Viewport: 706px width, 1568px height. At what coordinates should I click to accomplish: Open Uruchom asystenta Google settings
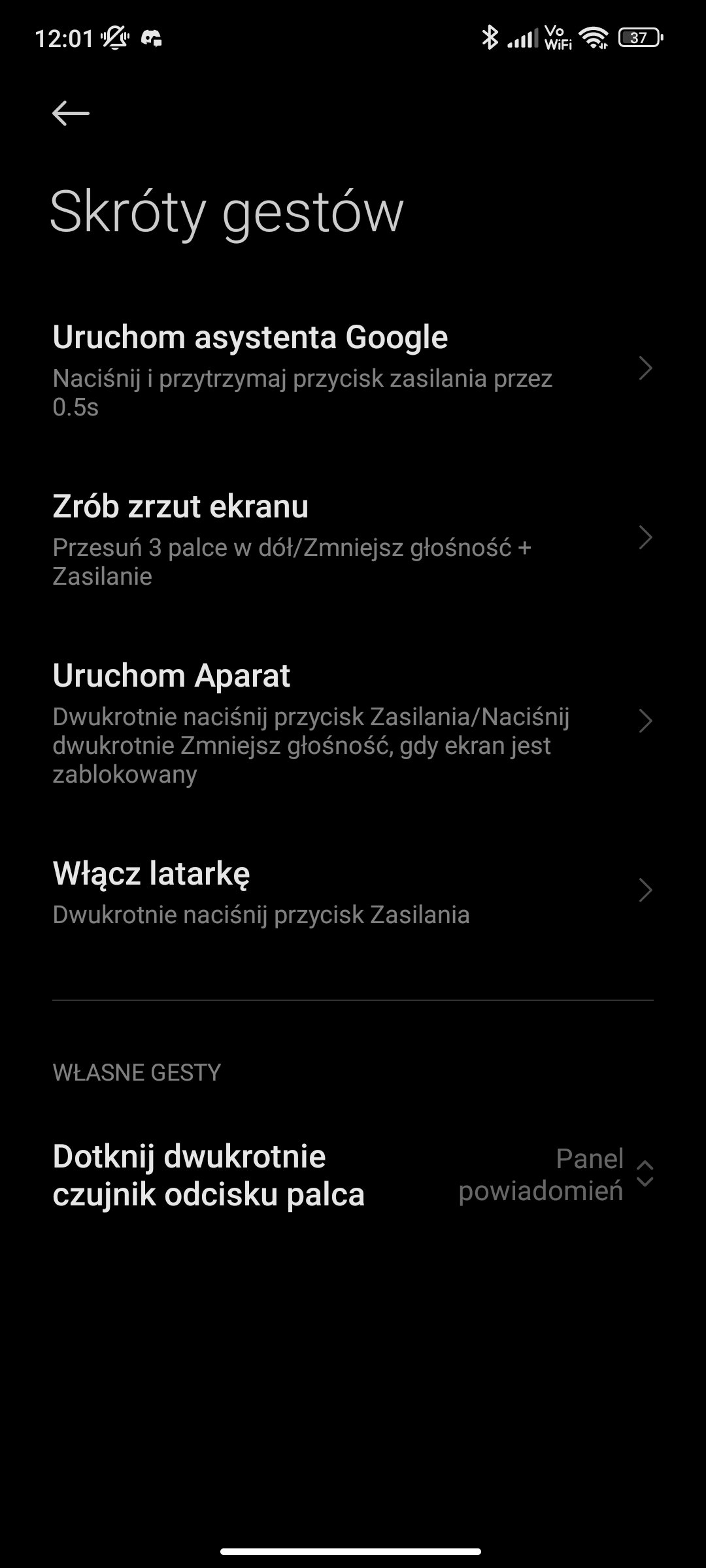click(x=353, y=369)
